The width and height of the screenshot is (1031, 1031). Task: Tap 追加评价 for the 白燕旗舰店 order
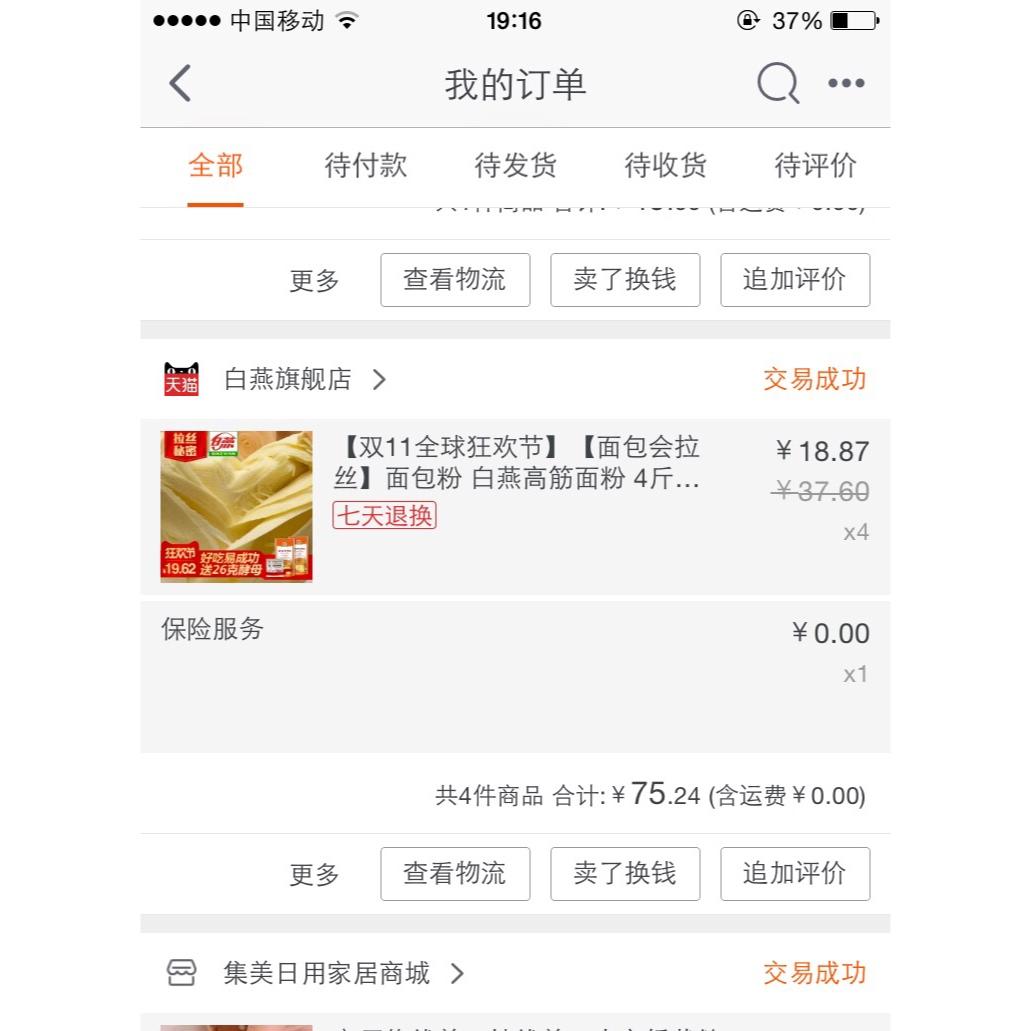795,873
